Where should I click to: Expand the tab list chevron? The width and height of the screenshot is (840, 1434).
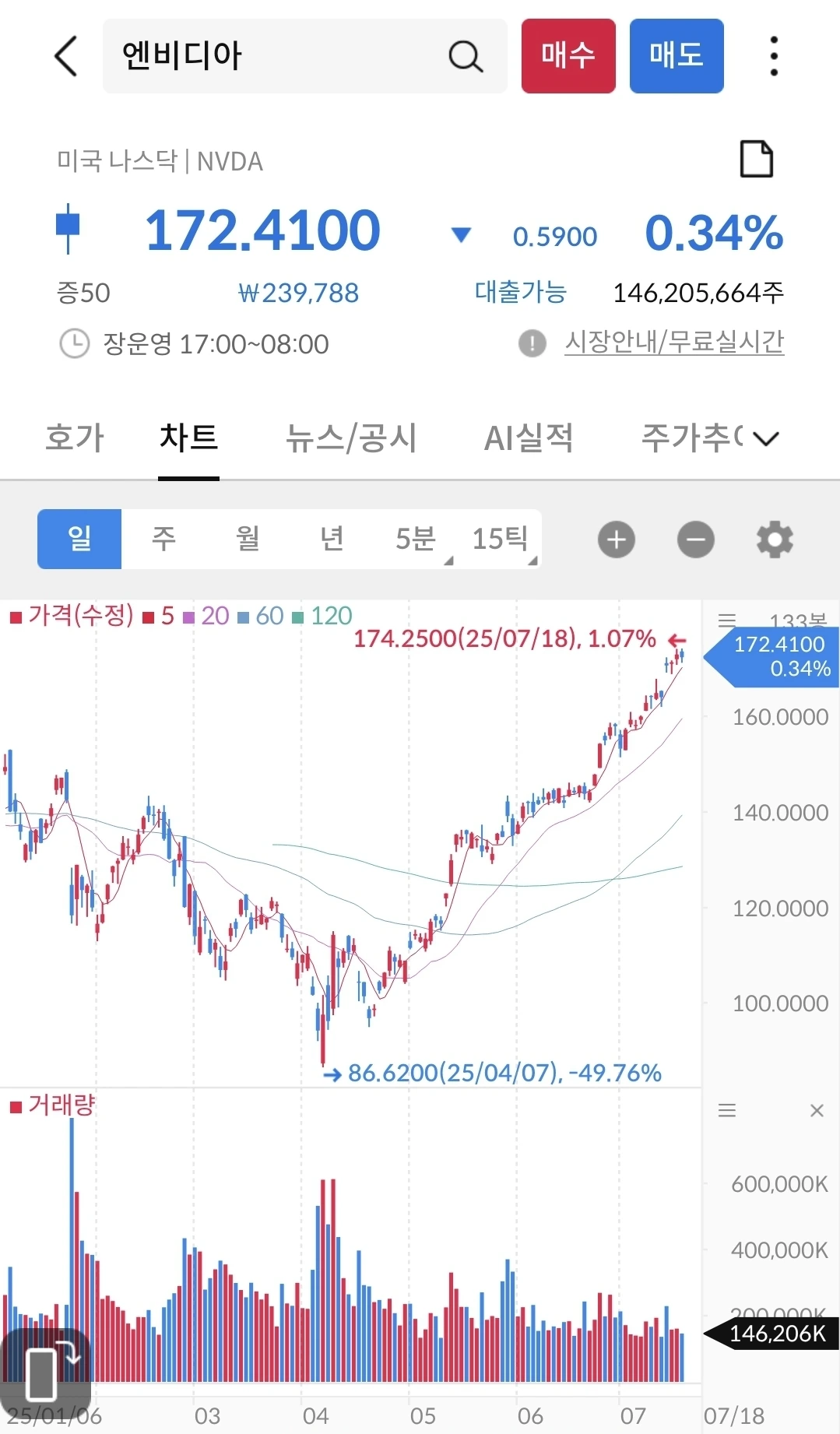766,438
